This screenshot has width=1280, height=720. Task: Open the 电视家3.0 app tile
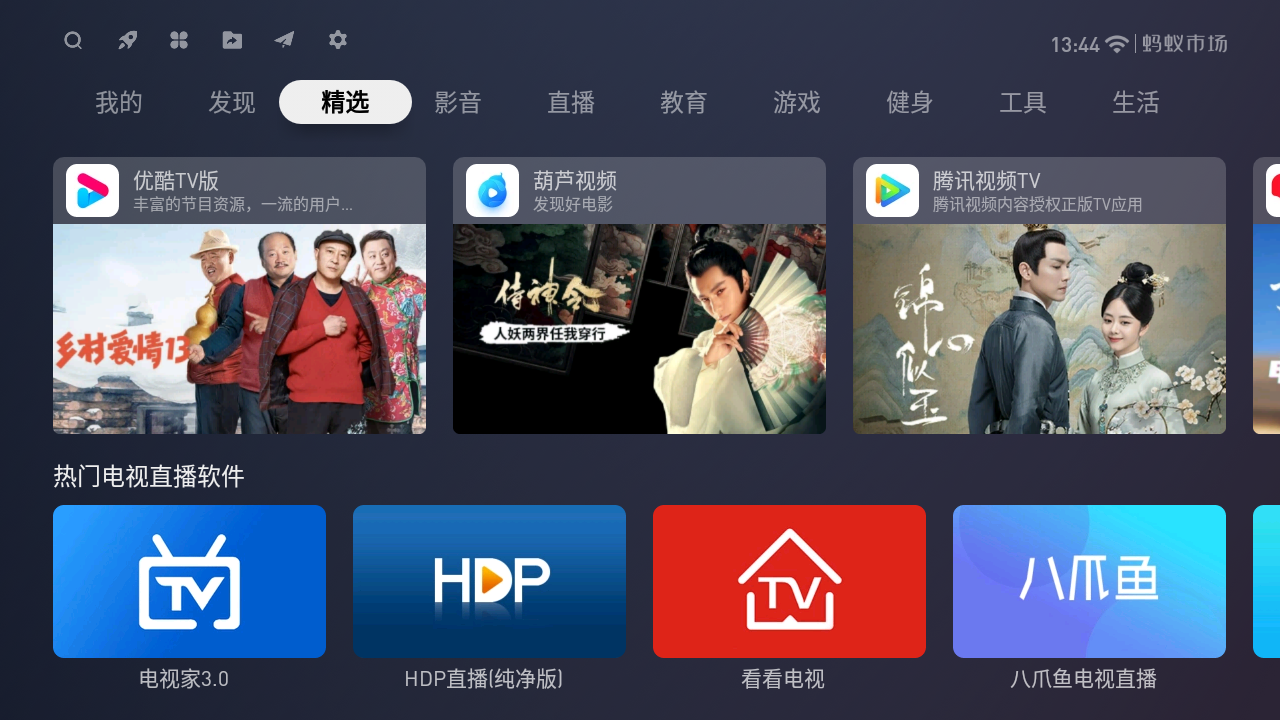(x=189, y=582)
